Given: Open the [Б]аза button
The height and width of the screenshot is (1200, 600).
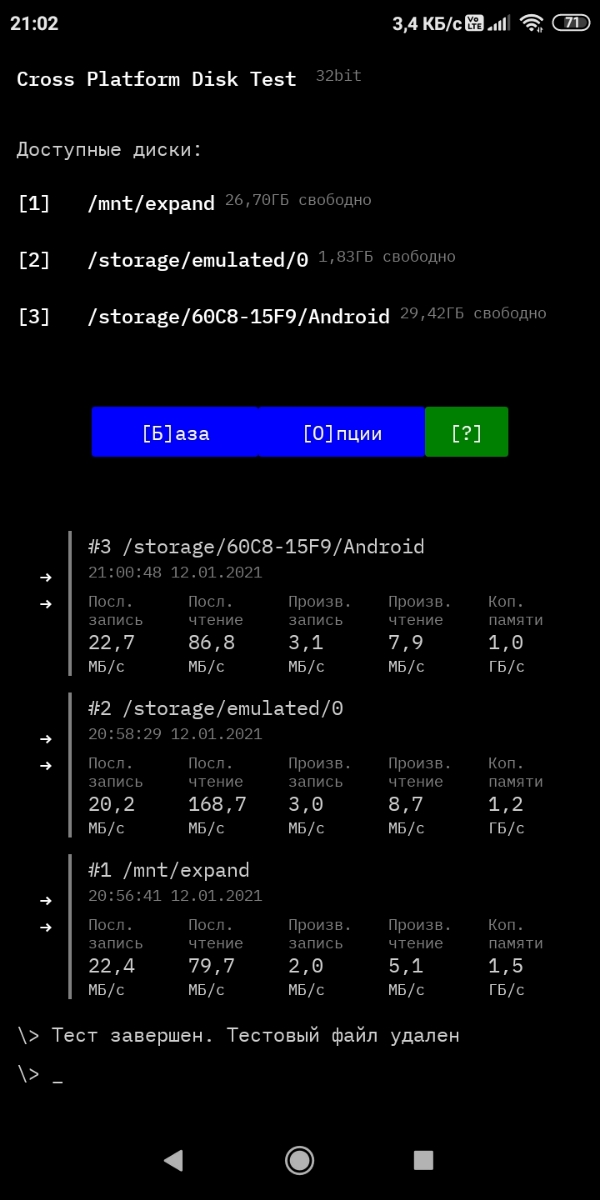Looking at the screenshot, I should (175, 433).
